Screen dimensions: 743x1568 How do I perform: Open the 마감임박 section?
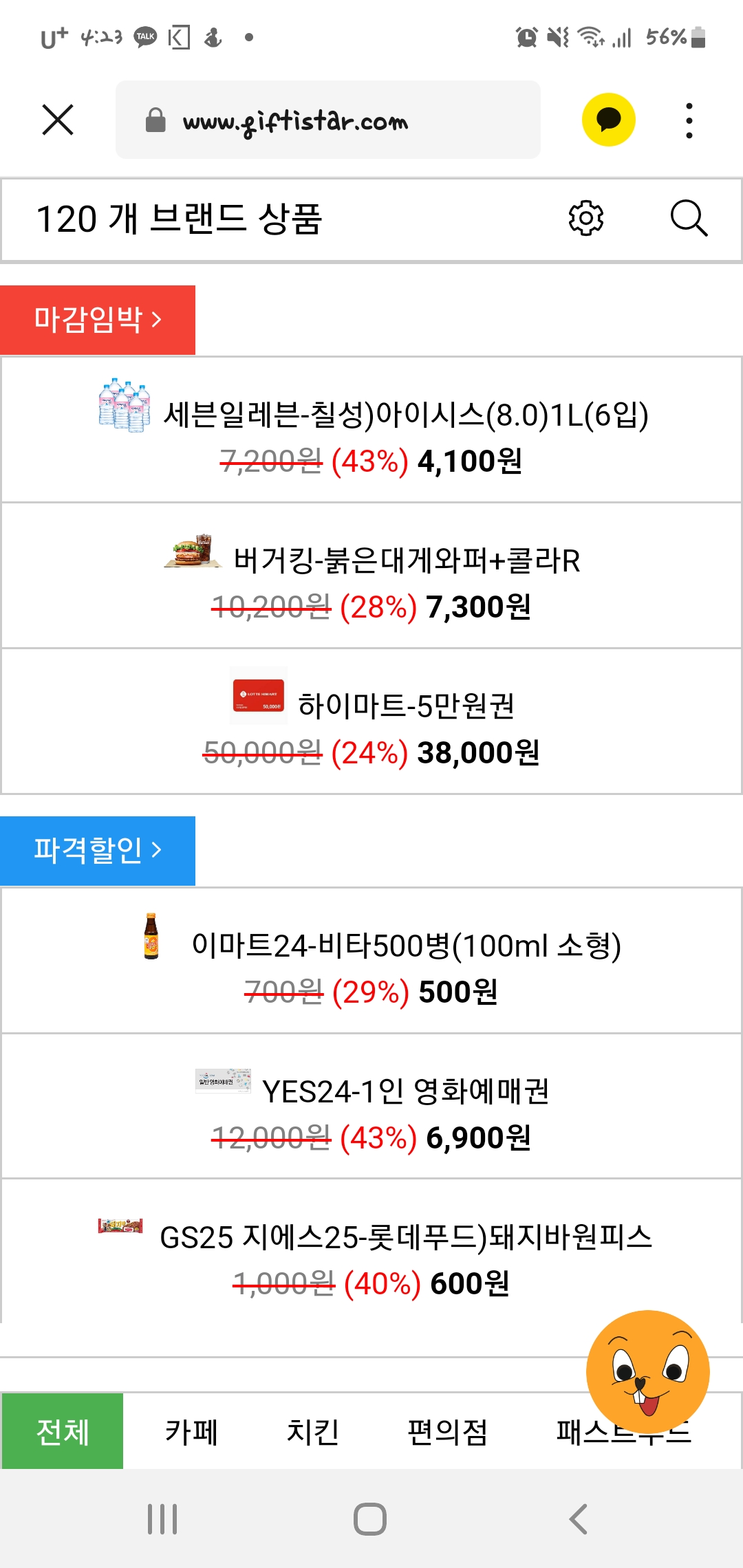[98, 320]
